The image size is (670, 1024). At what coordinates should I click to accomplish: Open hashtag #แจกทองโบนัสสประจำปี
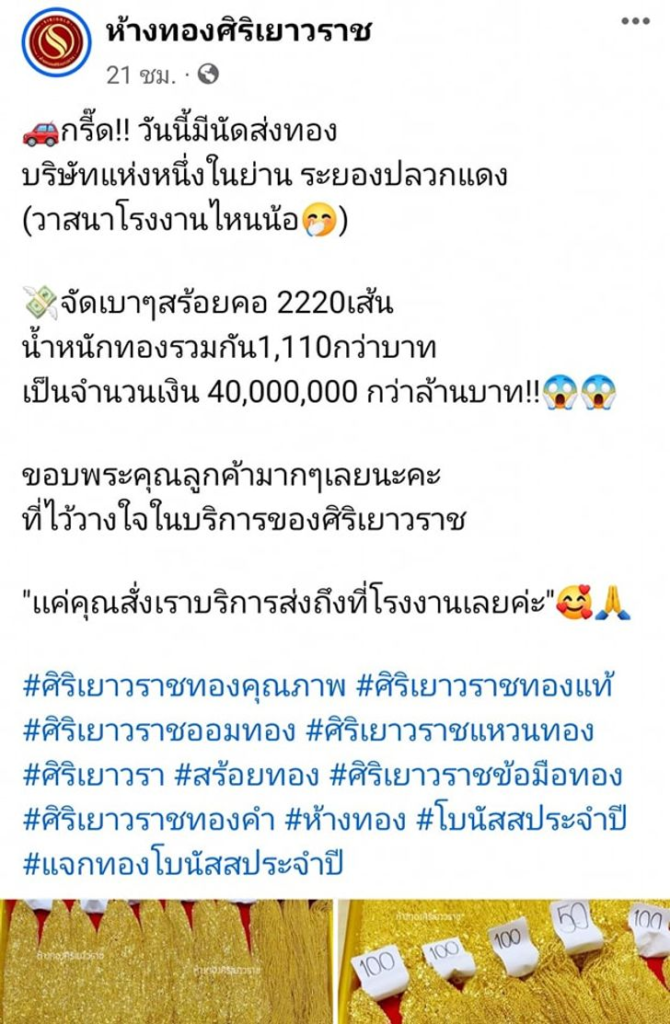[x=182, y=862]
